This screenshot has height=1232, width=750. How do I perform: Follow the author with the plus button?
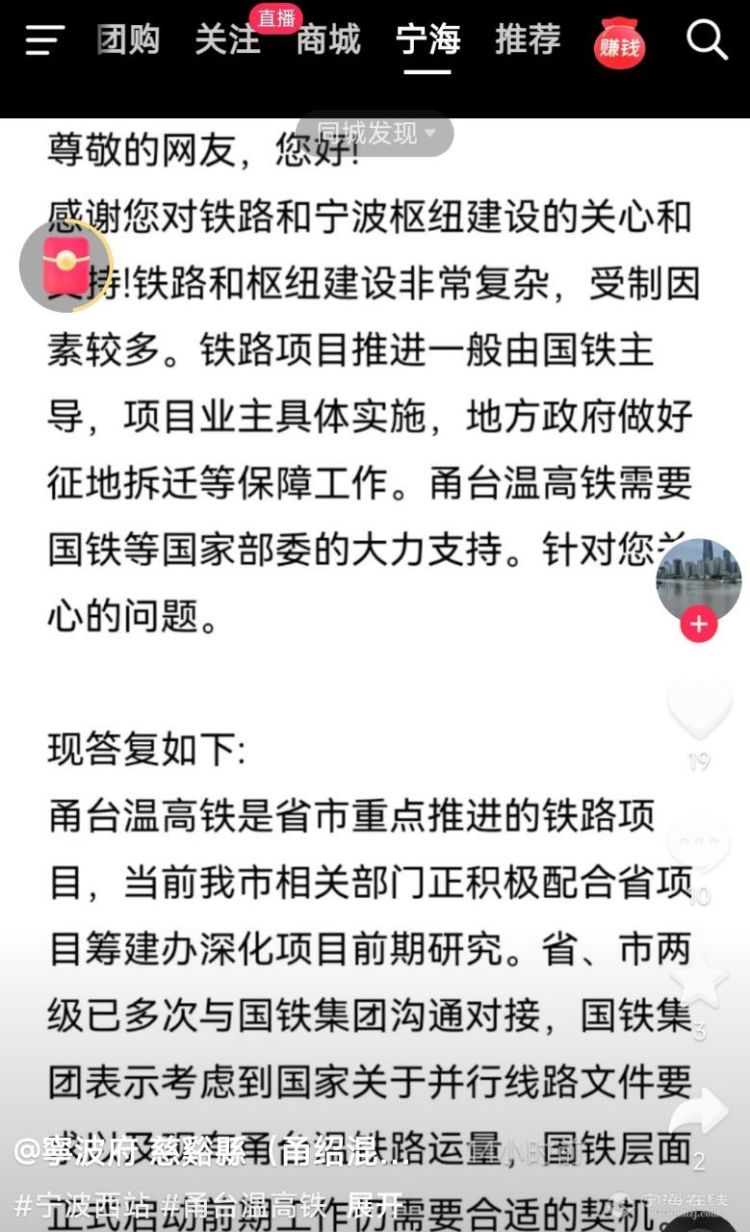[698, 625]
